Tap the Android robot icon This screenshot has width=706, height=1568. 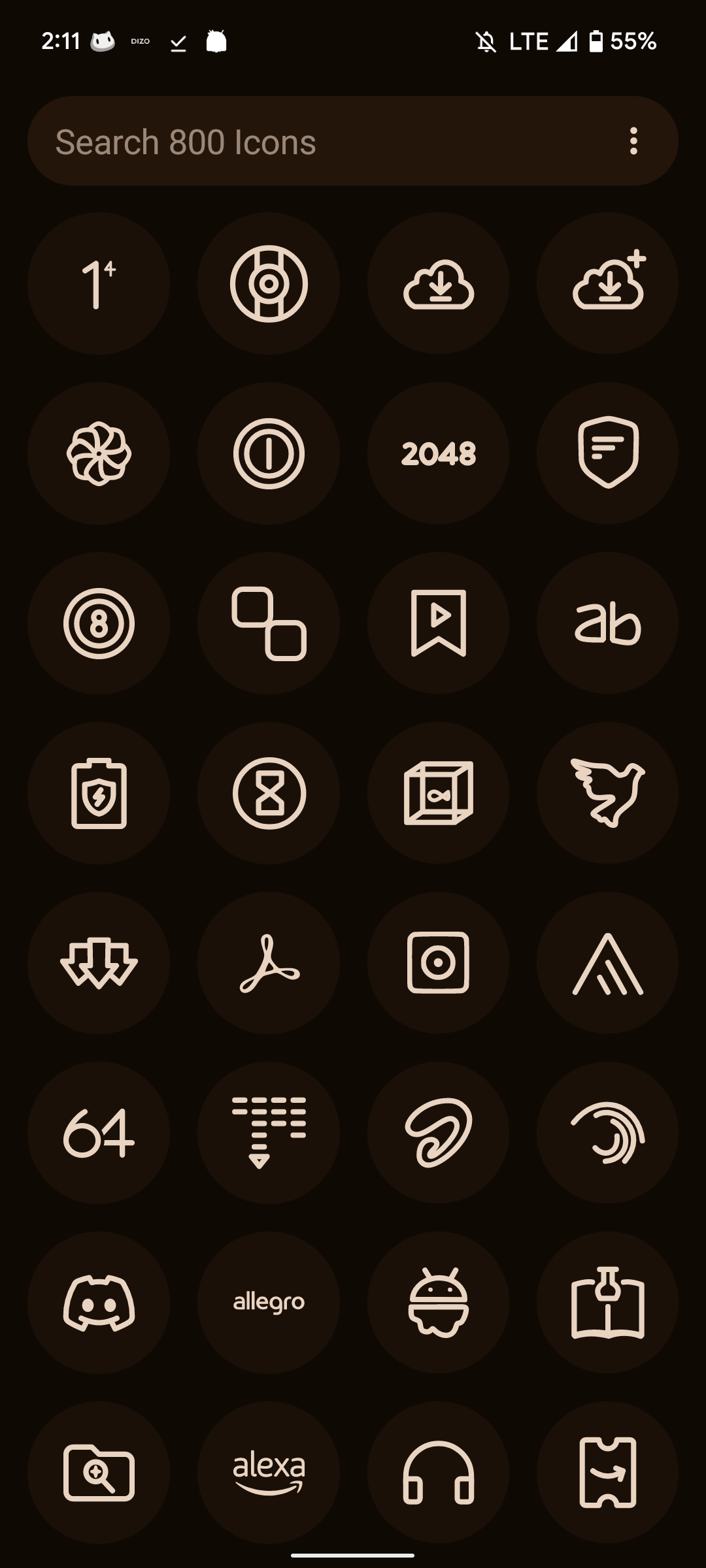(x=438, y=1302)
